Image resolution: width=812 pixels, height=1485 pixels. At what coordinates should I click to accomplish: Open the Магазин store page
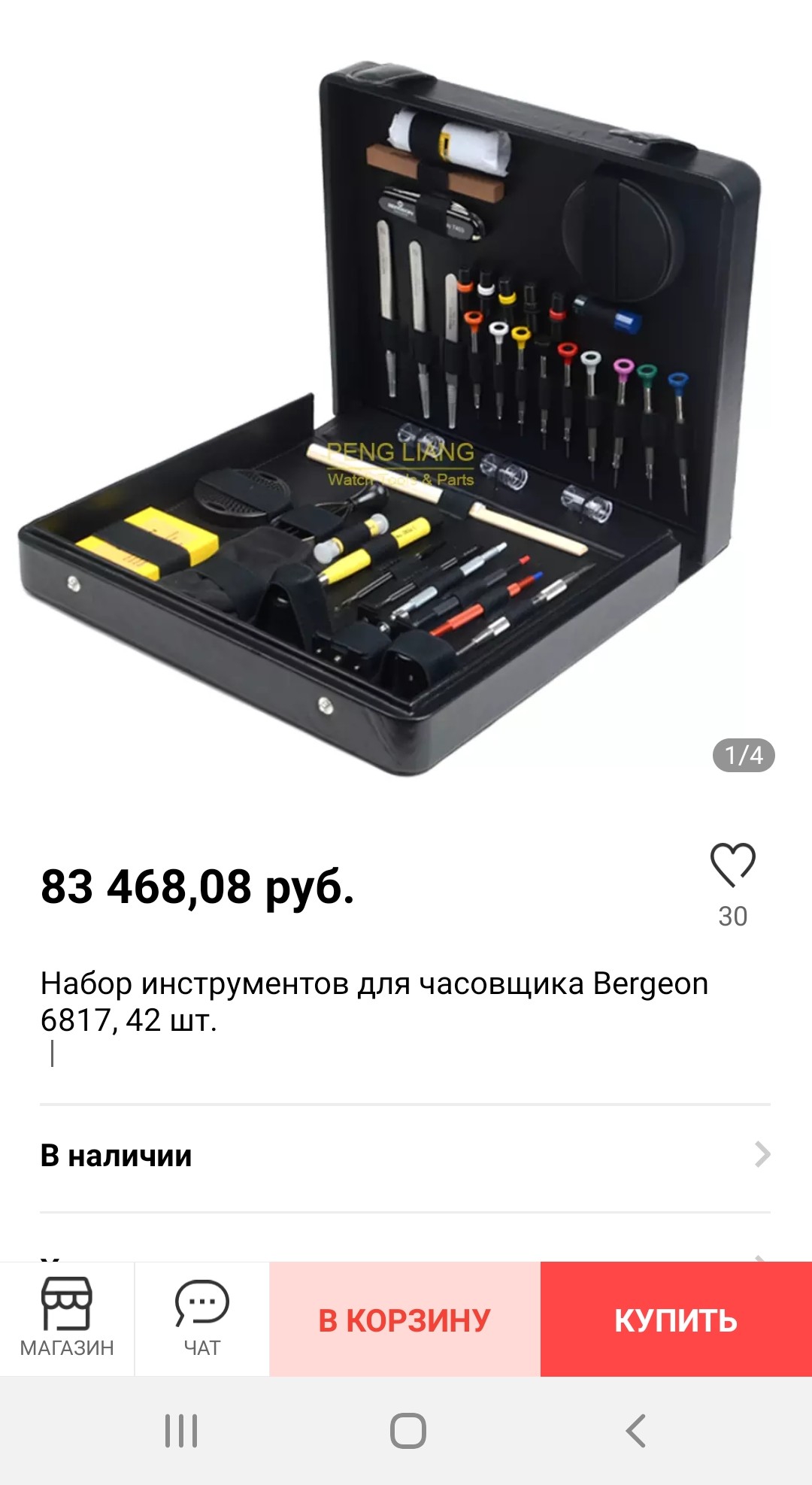(67, 1319)
